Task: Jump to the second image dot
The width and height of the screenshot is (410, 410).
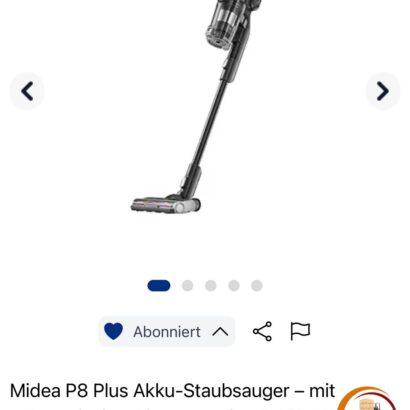Action: tap(187, 286)
